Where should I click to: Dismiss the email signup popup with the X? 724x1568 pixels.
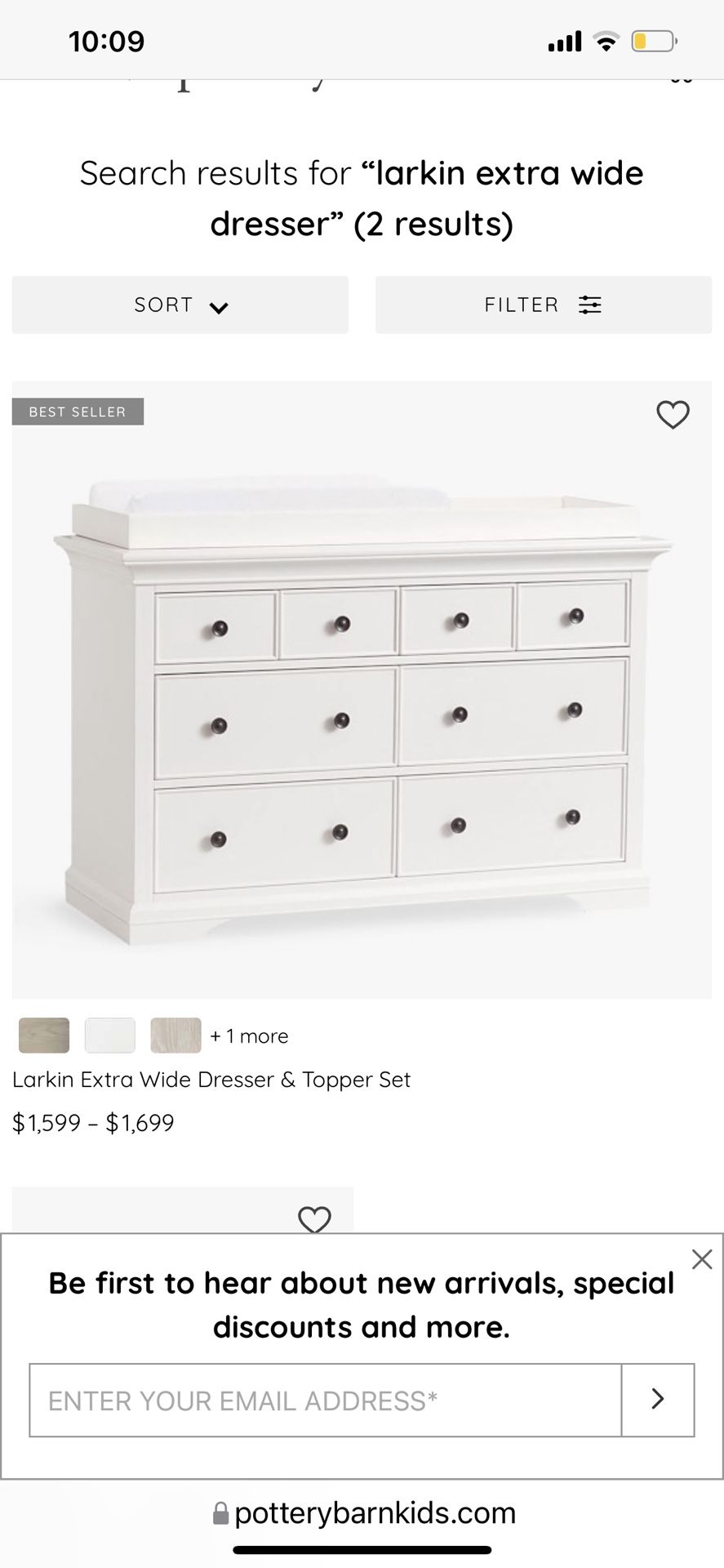pyautogui.click(x=702, y=1258)
